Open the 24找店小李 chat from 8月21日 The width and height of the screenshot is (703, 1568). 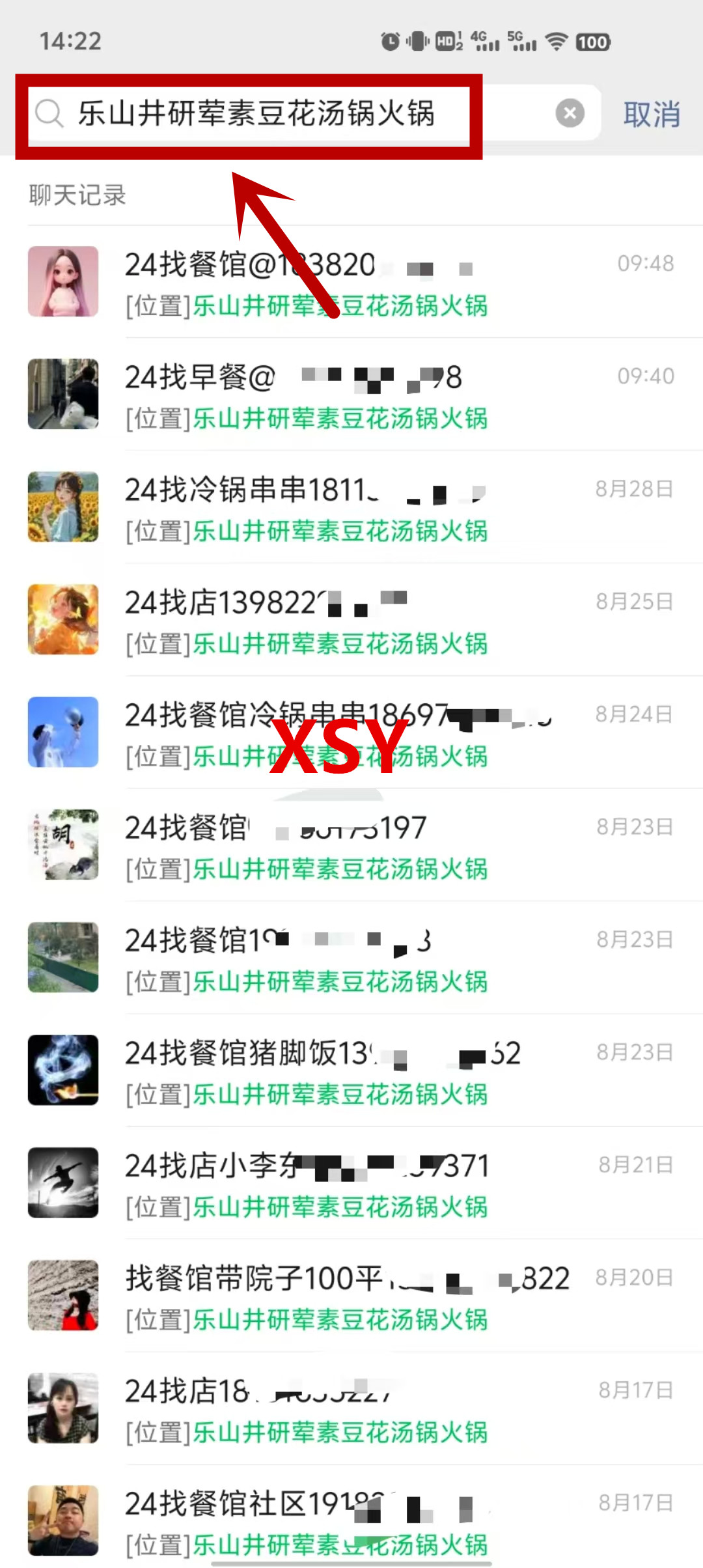point(365,1184)
